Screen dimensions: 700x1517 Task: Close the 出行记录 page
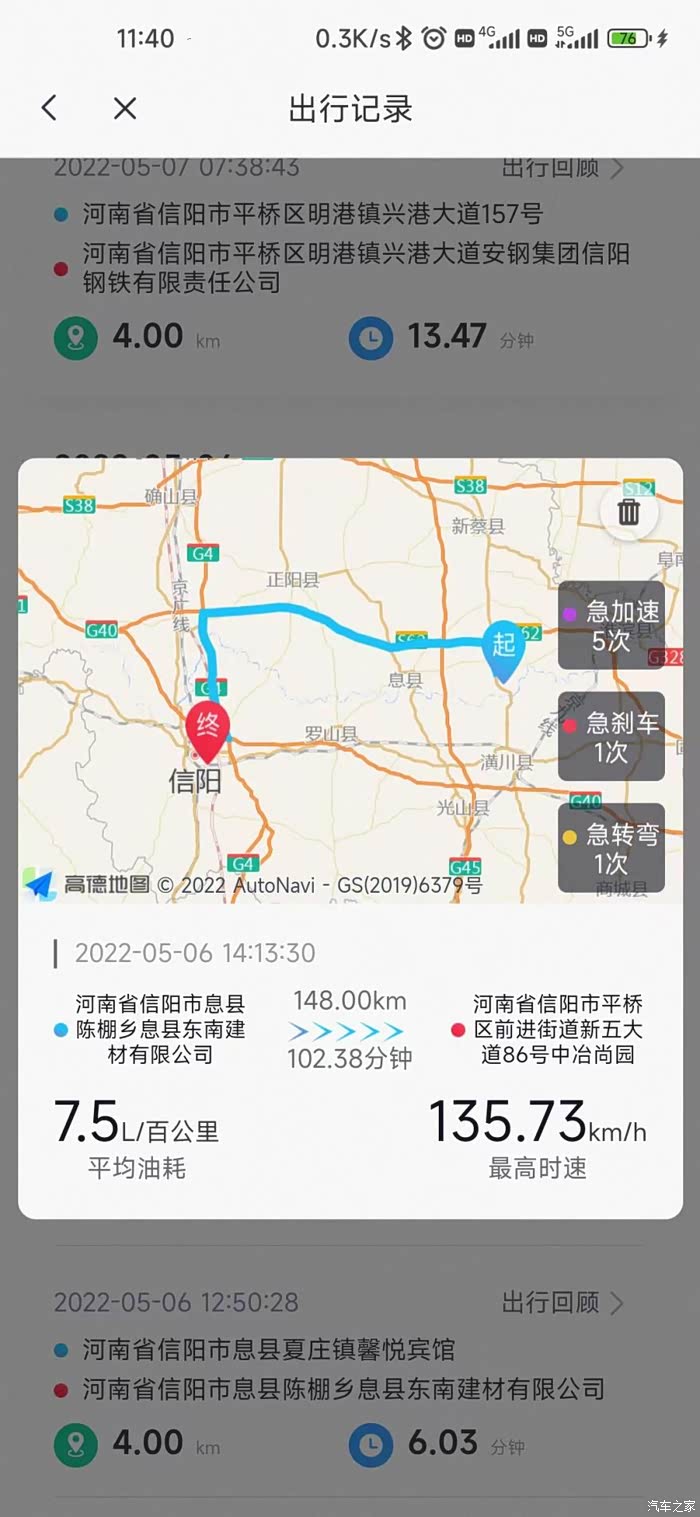(125, 108)
